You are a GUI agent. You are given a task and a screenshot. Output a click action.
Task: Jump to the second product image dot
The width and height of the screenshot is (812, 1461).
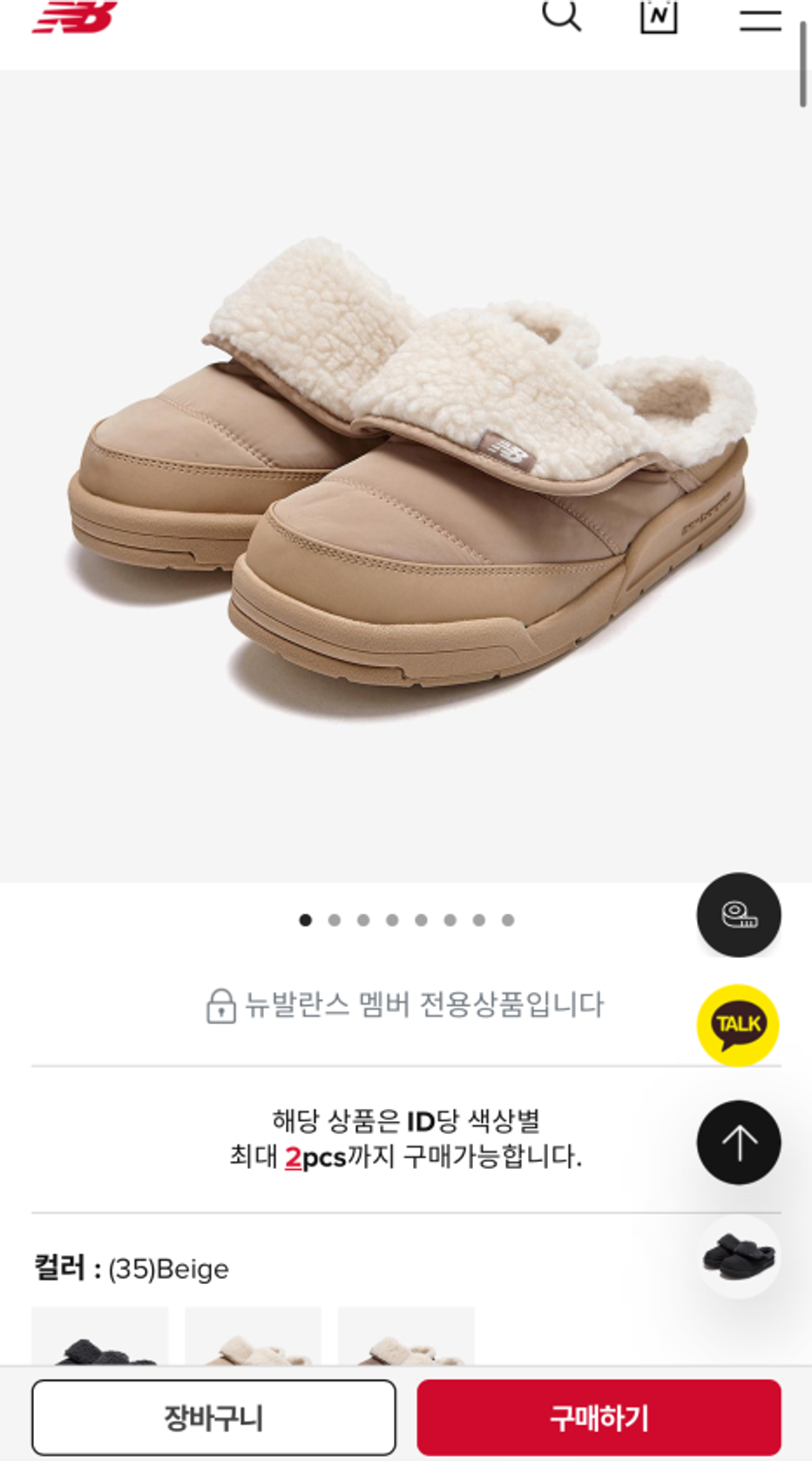point(335,920)
